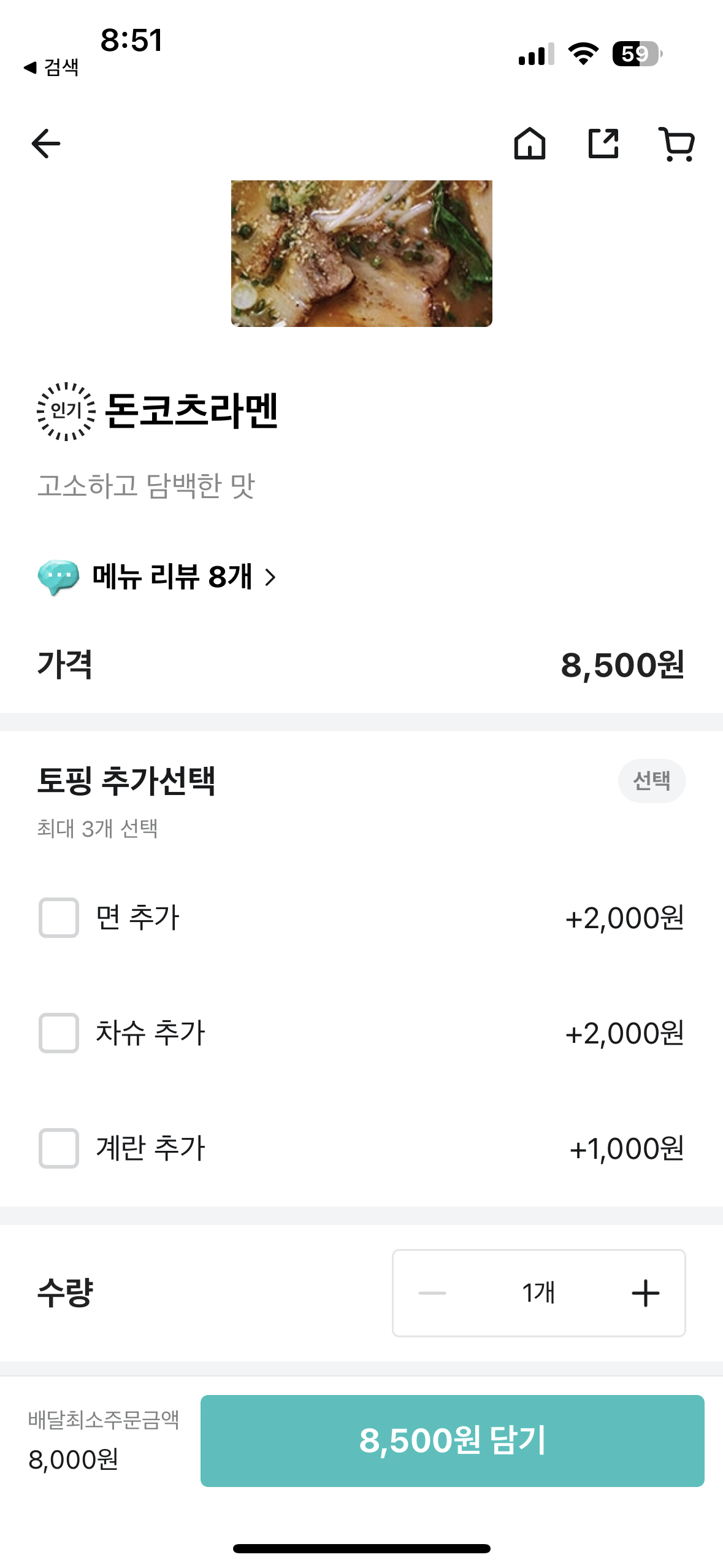Image resolution: width=723 pixels, height=1568 pixels.
Task: Open the menu reviews link
Action: coord(172,575)
